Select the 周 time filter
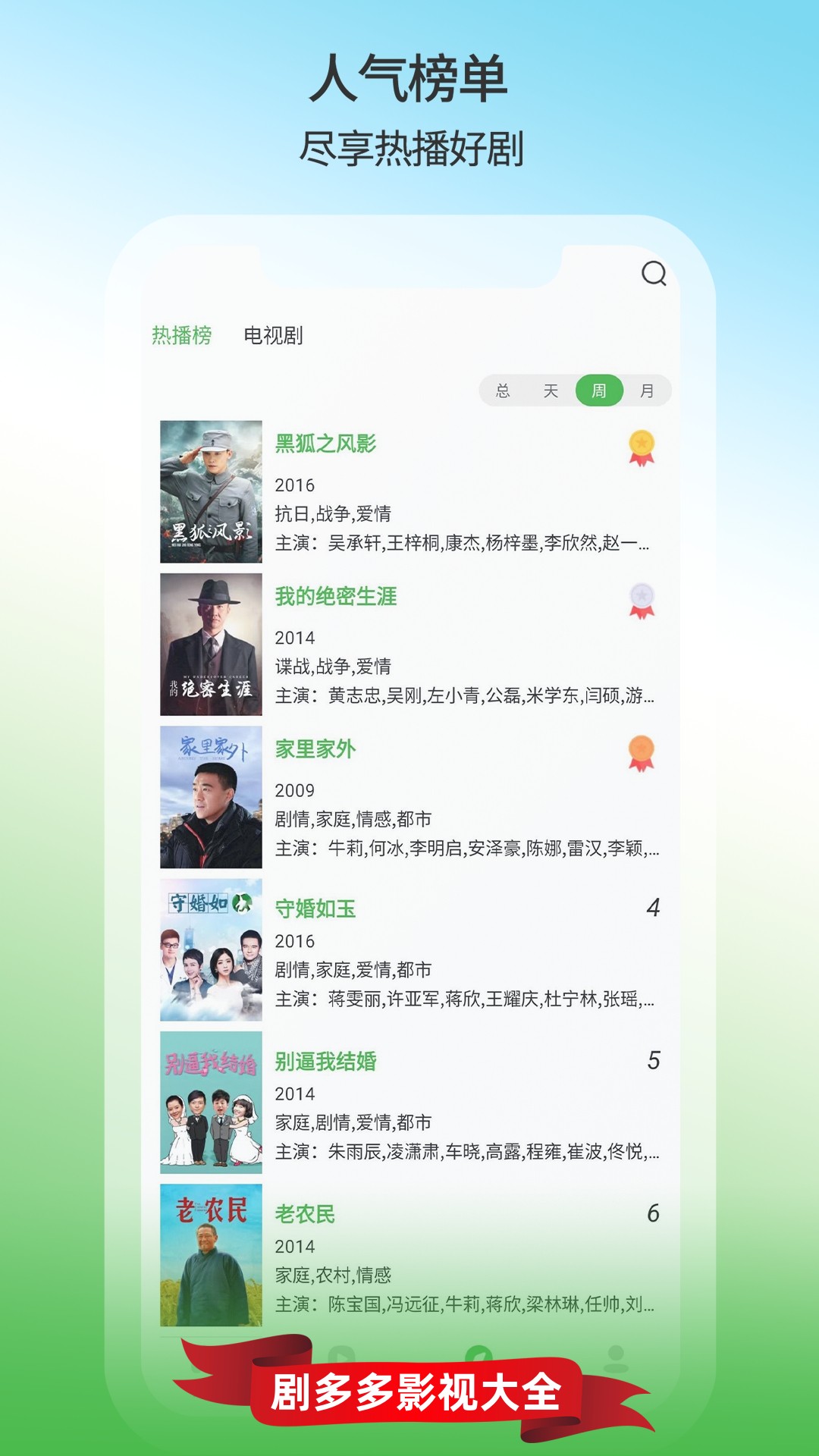 click(599, 389)
